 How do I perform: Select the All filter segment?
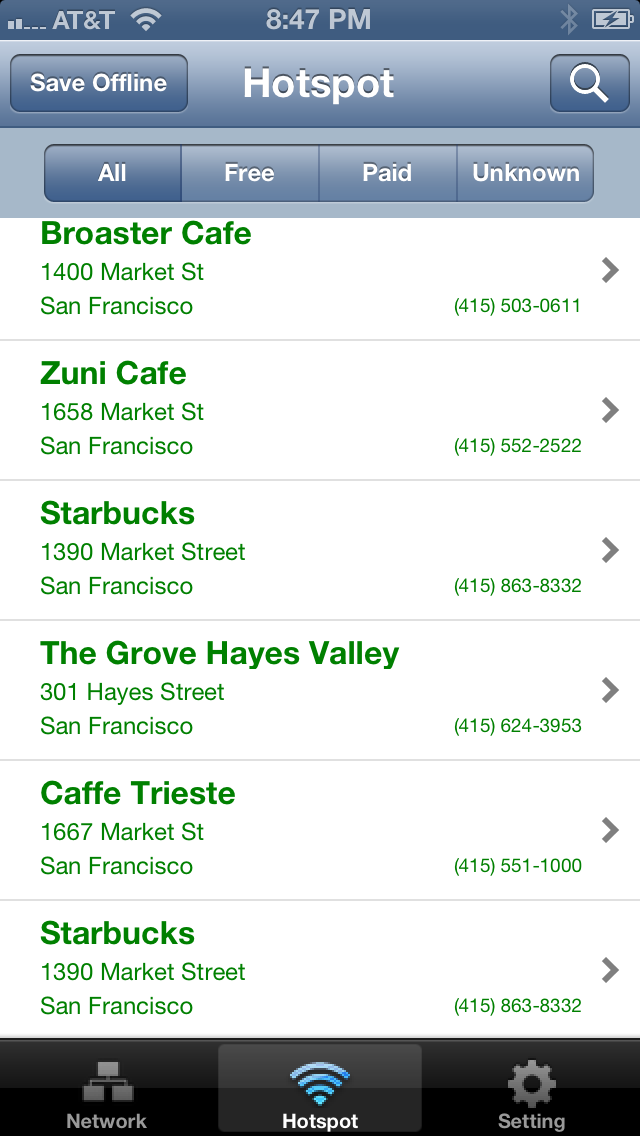[112, 173]
